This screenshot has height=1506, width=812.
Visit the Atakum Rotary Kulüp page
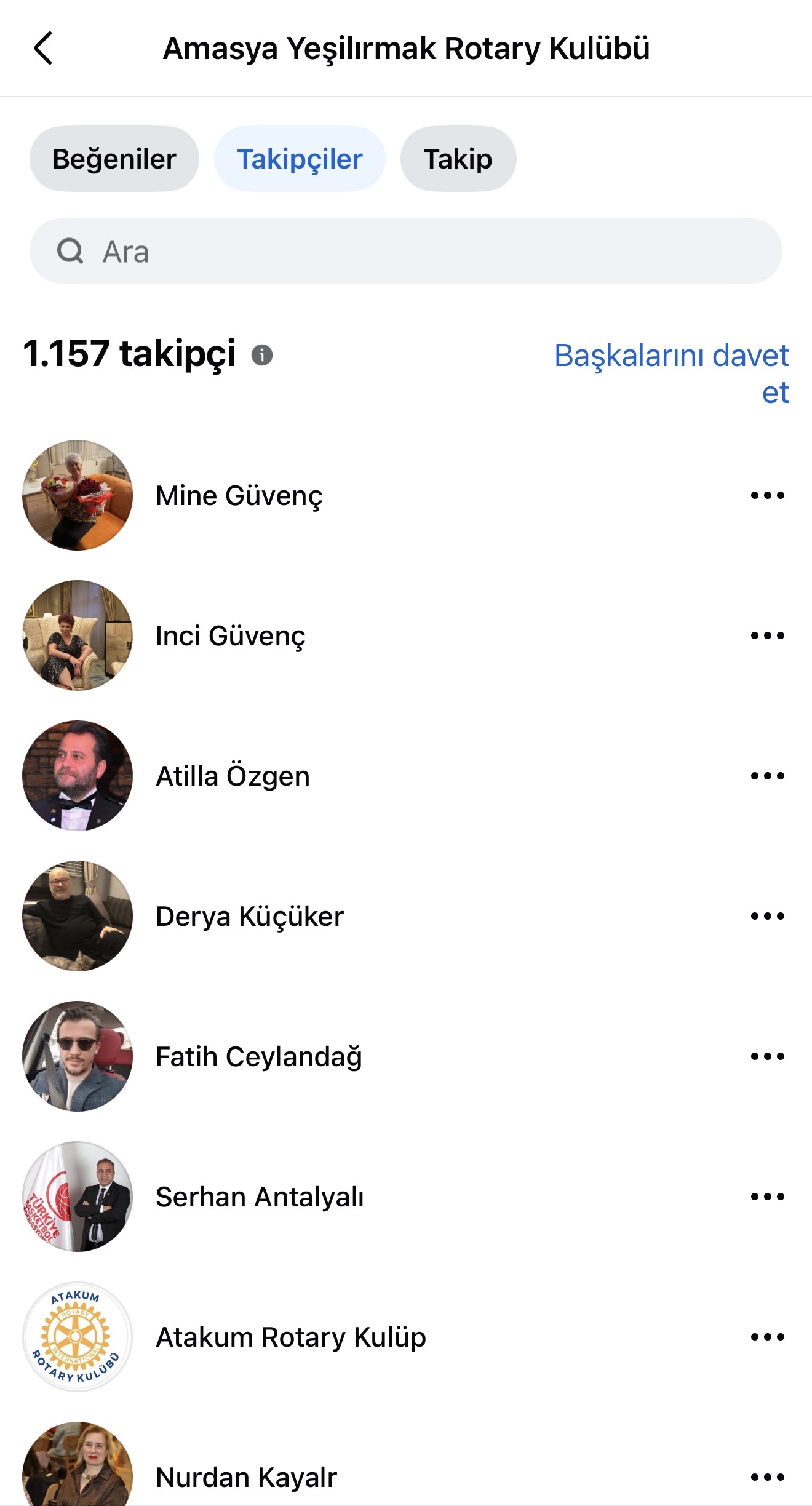(x=290, y=1337)
